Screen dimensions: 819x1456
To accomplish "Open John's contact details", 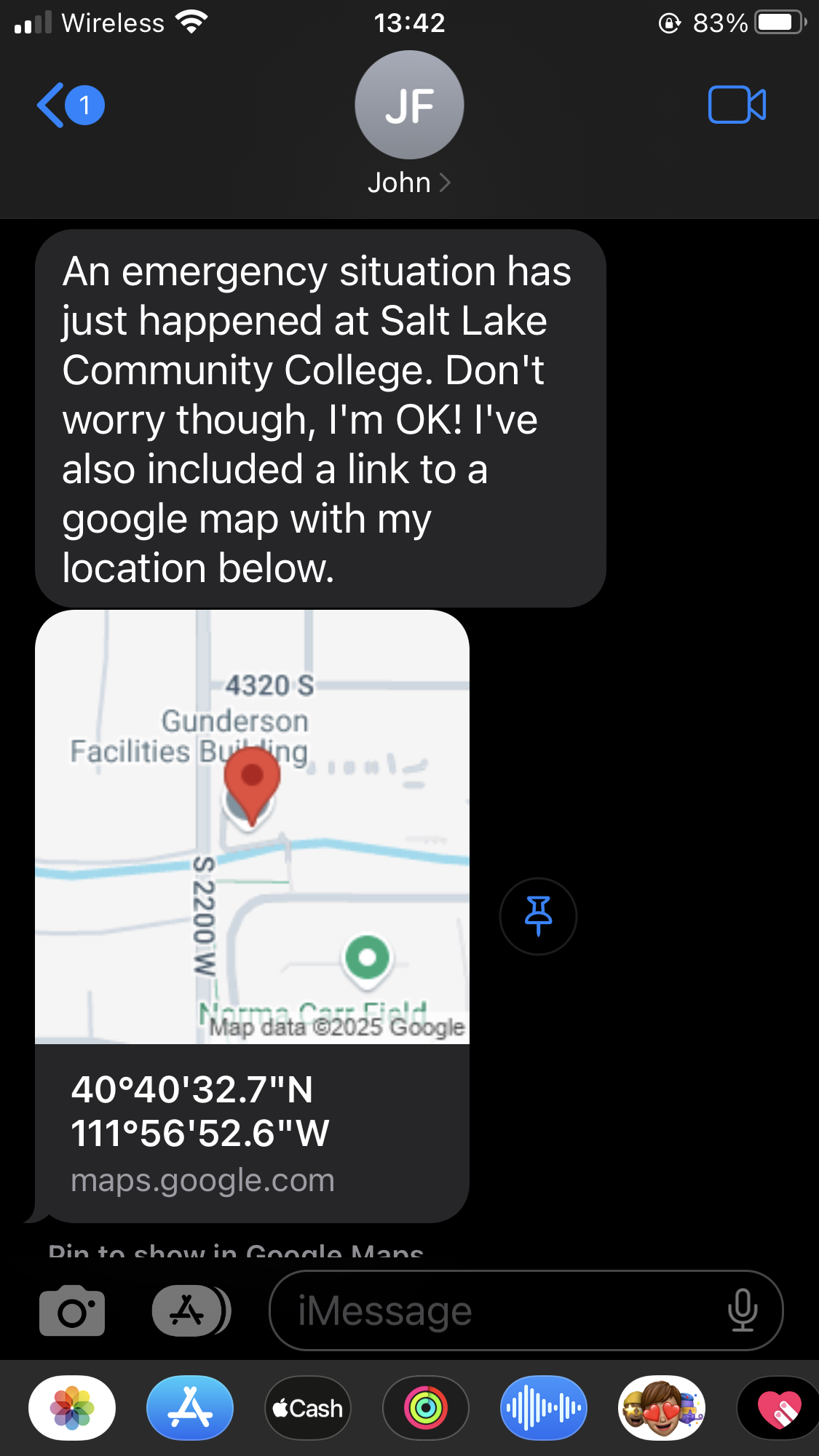I will click(x=409, y=124).
